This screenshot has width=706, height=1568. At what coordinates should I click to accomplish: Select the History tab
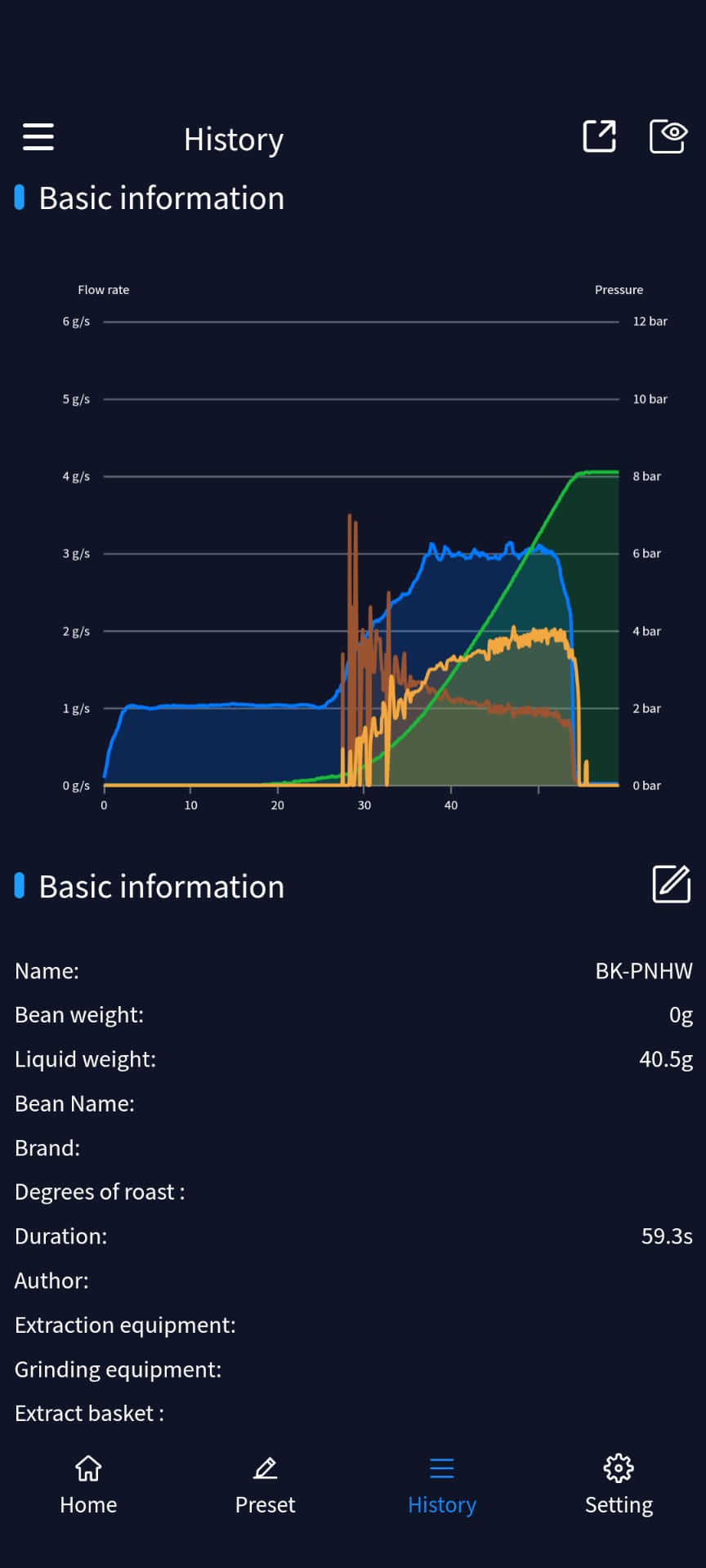point(441,1484)
